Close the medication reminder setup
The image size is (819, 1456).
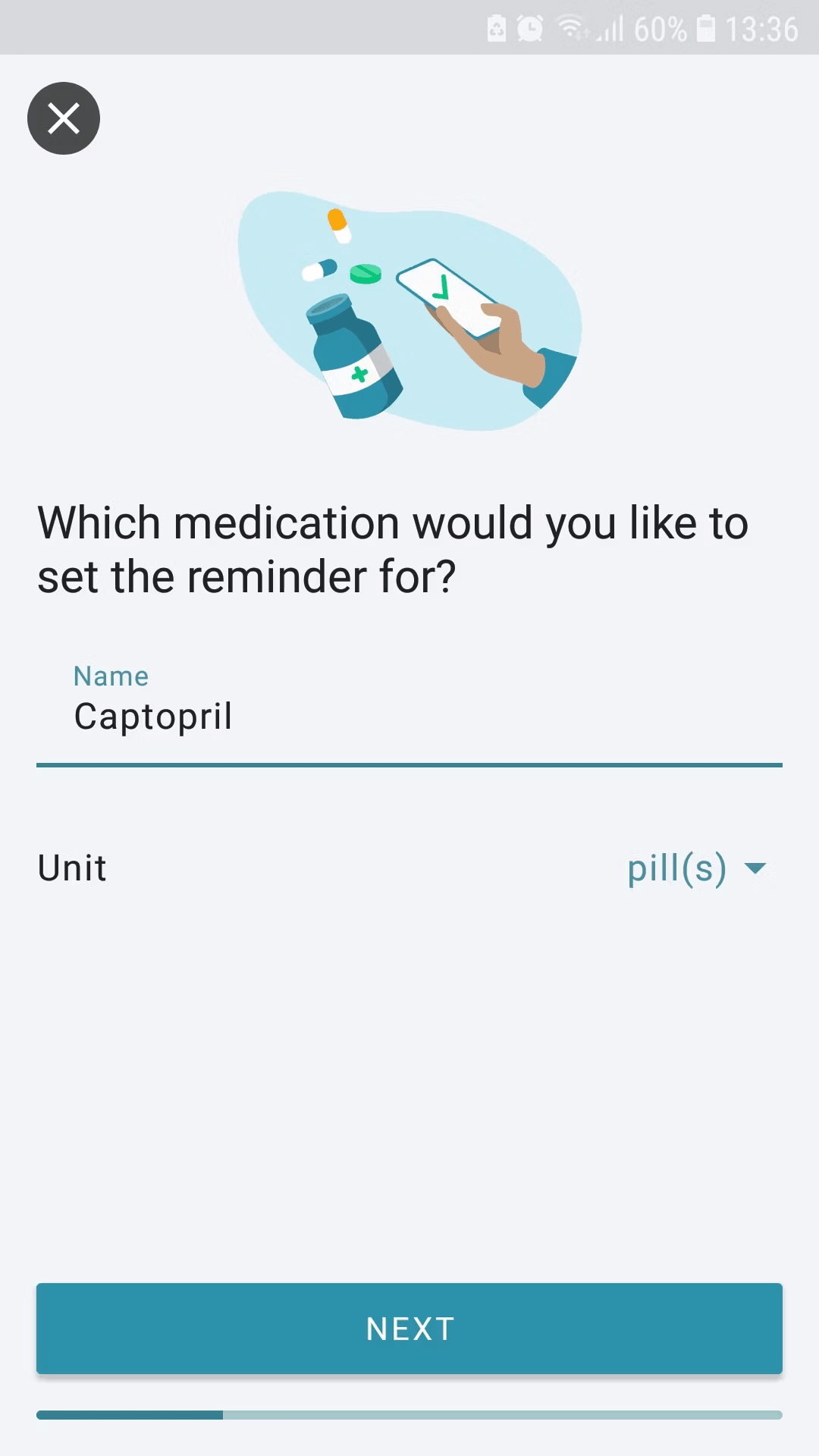tap(64, 118)
